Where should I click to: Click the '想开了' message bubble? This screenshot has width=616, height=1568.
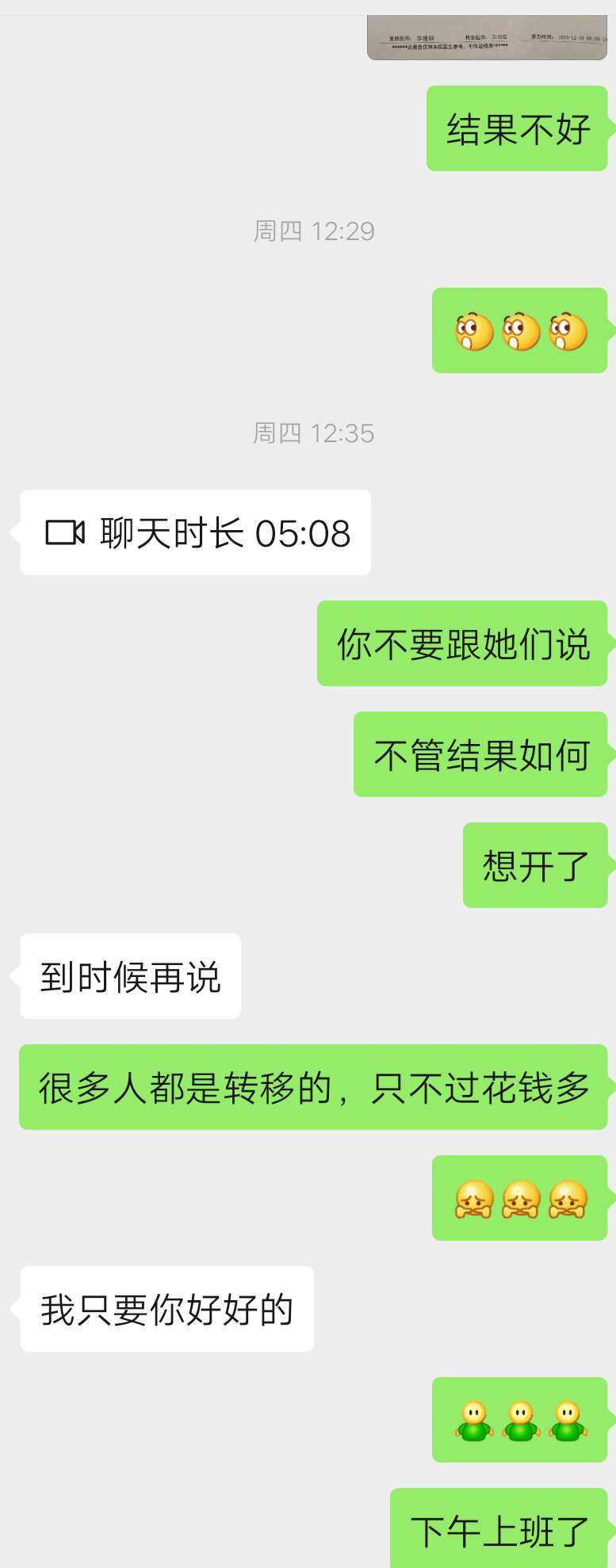click(x=534, y=865)
